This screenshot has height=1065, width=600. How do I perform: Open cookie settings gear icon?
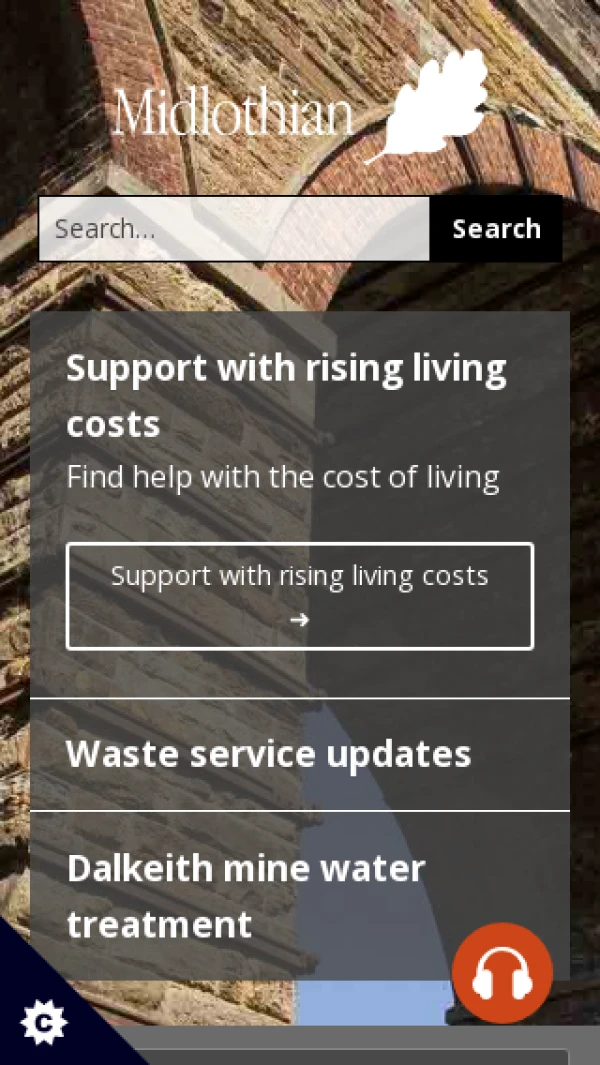[x=43, y=1021]
